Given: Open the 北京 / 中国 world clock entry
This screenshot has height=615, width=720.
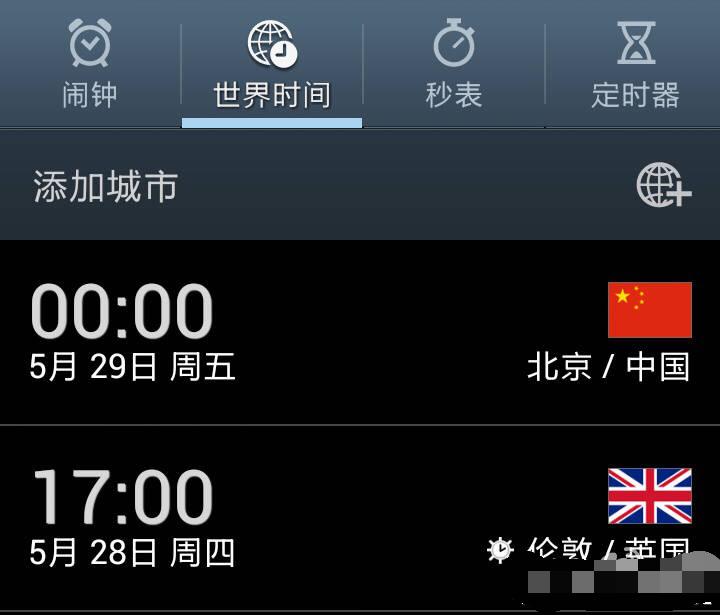Looking at the screenshot, I should click(x=360, y=332).
